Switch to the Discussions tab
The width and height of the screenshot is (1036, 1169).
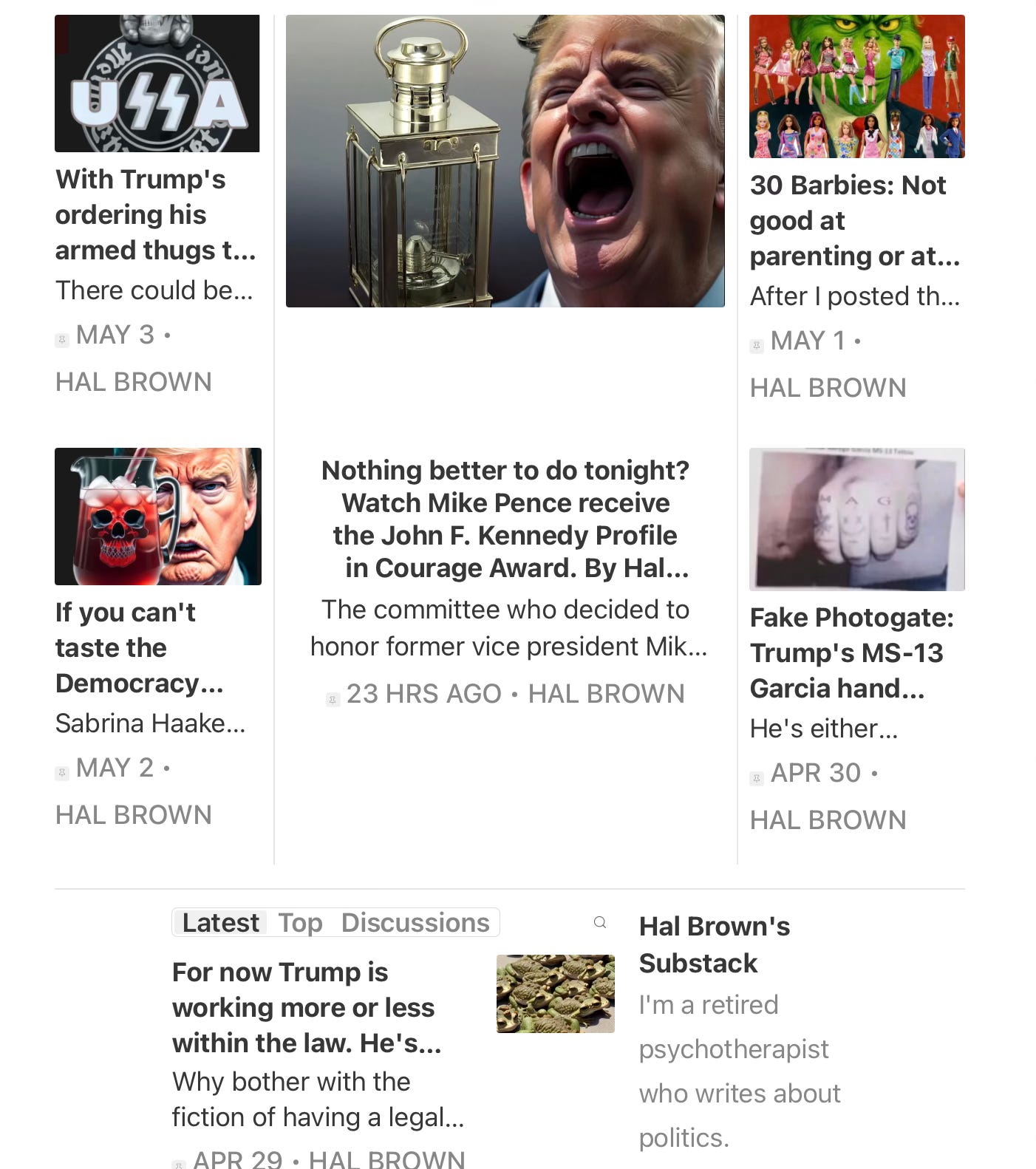415,922
